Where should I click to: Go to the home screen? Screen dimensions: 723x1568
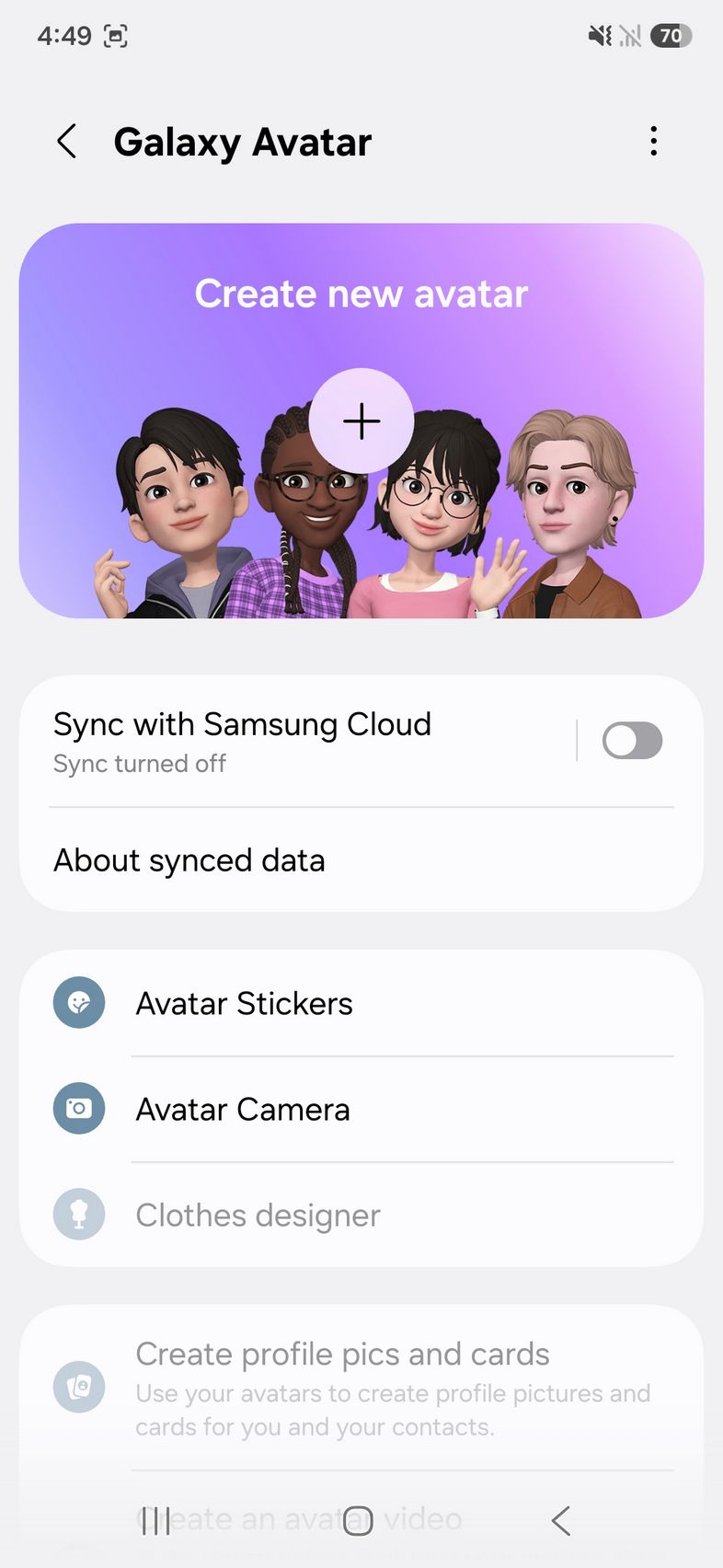359,1520
